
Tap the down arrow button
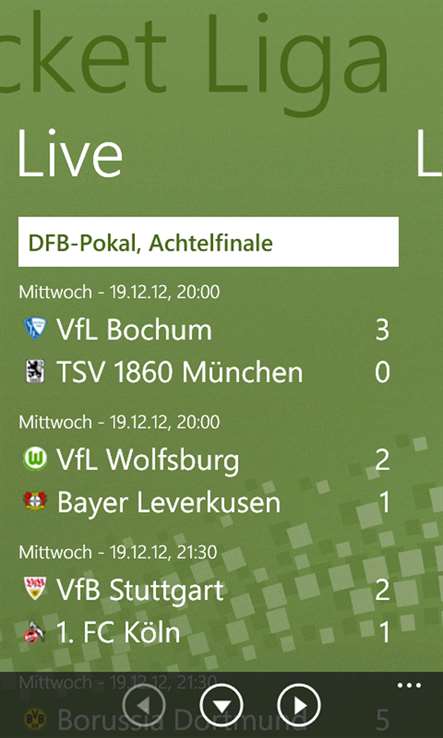coord(222,706)
